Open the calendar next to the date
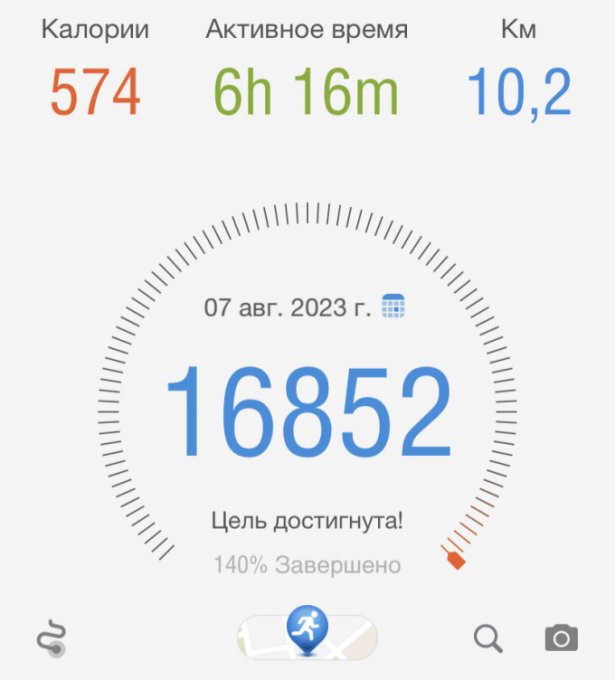Image resolution: width=615 pixels, height=680 pixels. 394,307
